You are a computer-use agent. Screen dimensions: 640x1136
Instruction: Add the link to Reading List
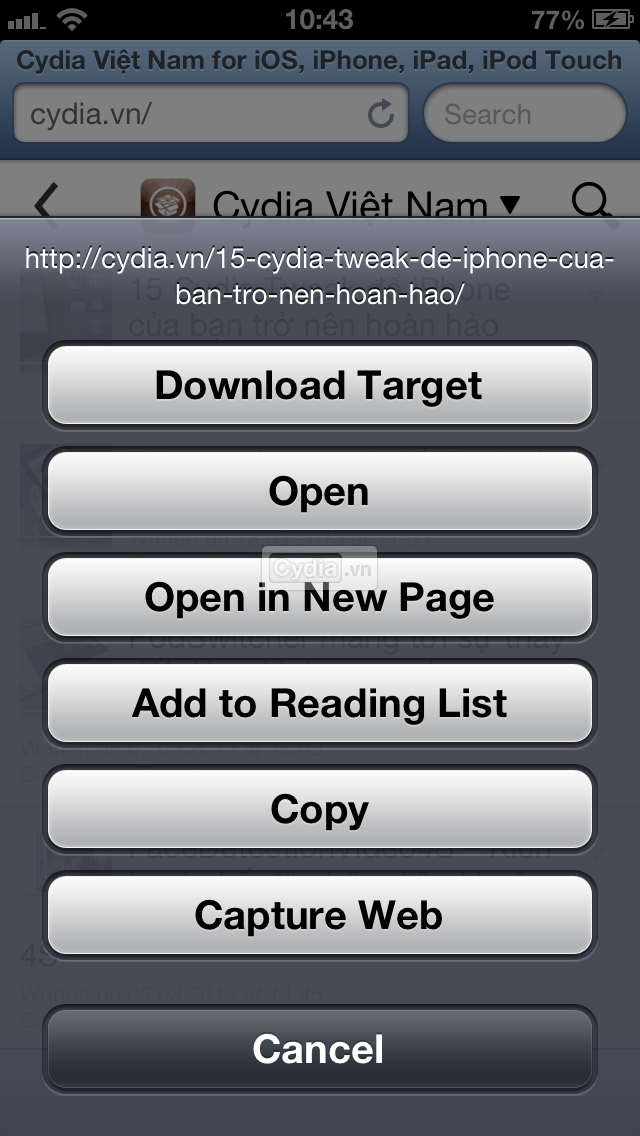[x=320, y=703]
